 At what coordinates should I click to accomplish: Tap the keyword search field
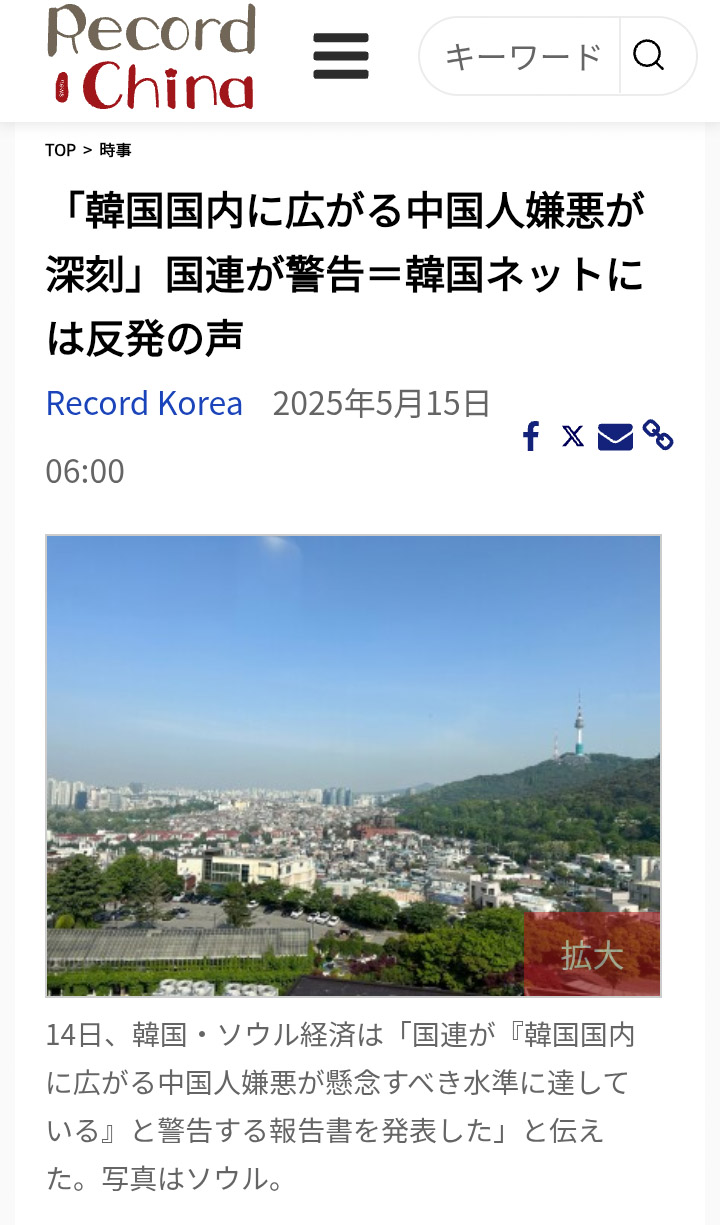pyautogui.click(x=522, y=56)
